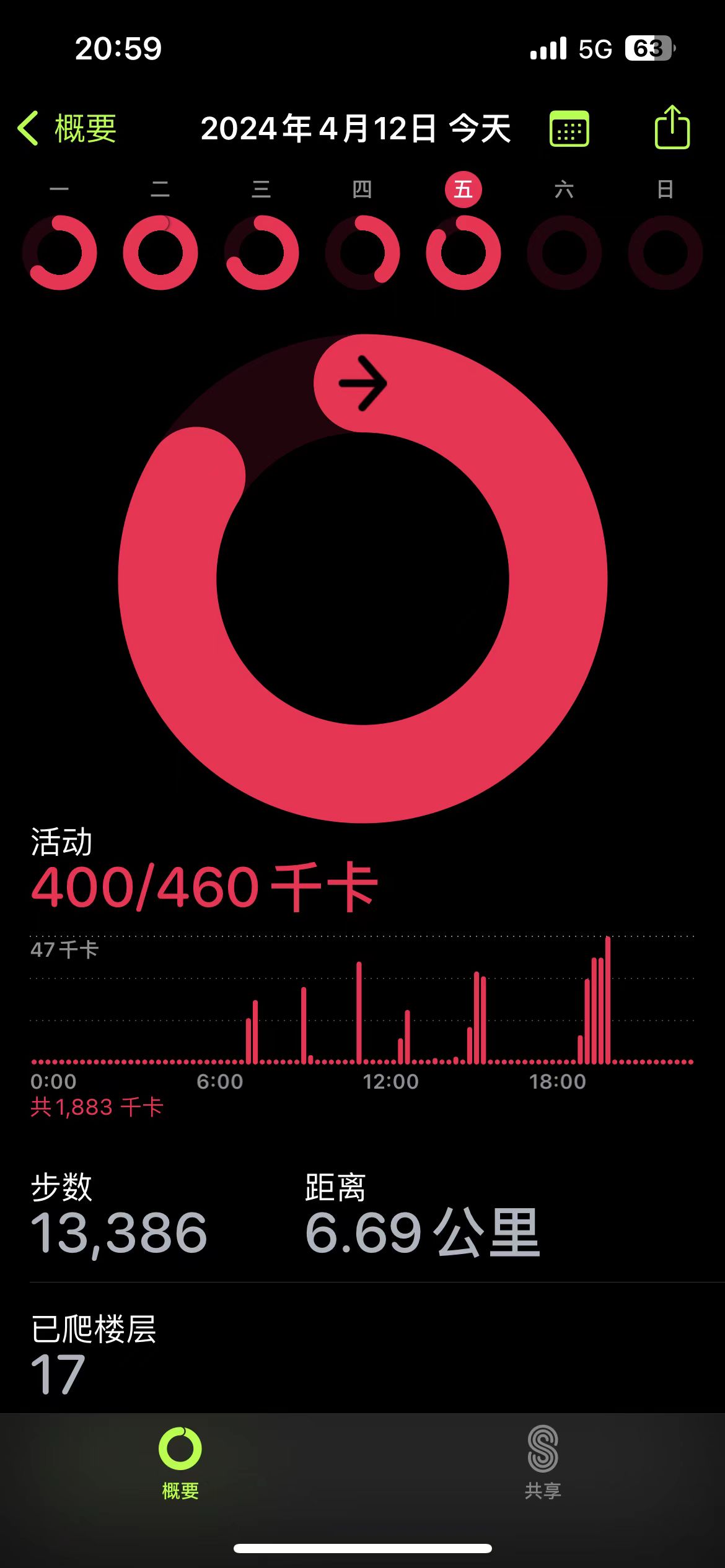Share today's activity summary

[672, 128]
